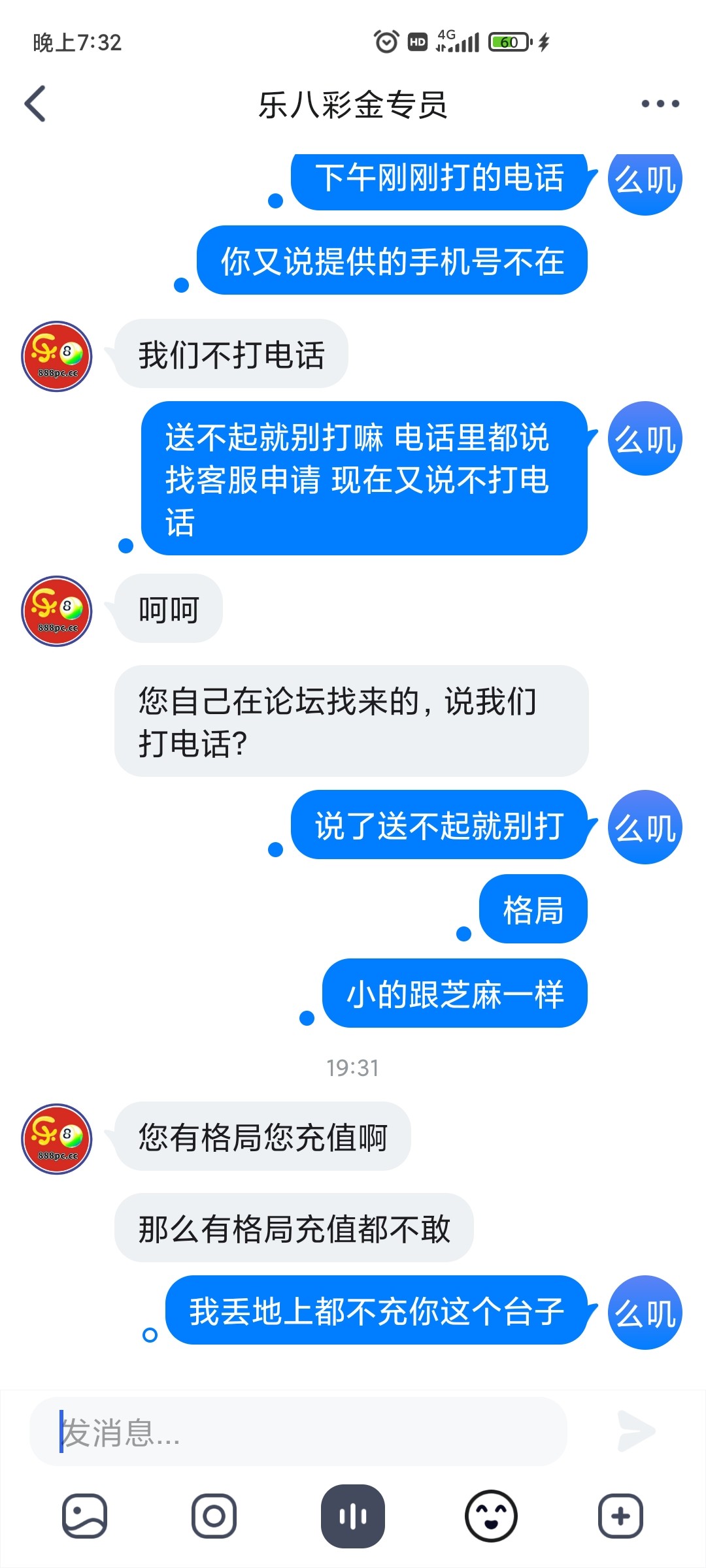Open the contact's avatar beside 我们不打电话
The image size is (706, 1568).
(57, 356)
